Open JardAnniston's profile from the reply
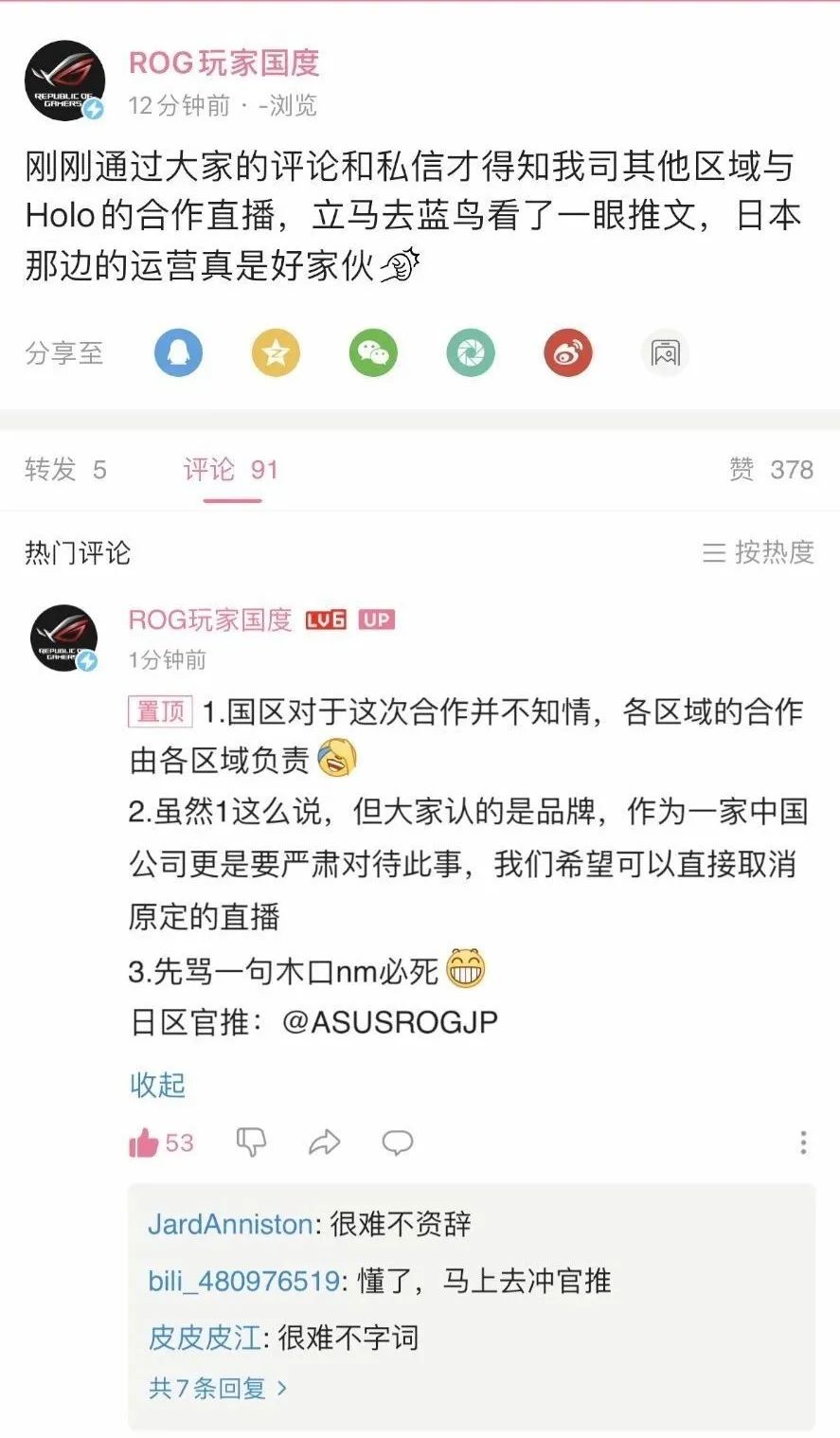This screenshot has width=840, height=1438. click(230, 1224)
